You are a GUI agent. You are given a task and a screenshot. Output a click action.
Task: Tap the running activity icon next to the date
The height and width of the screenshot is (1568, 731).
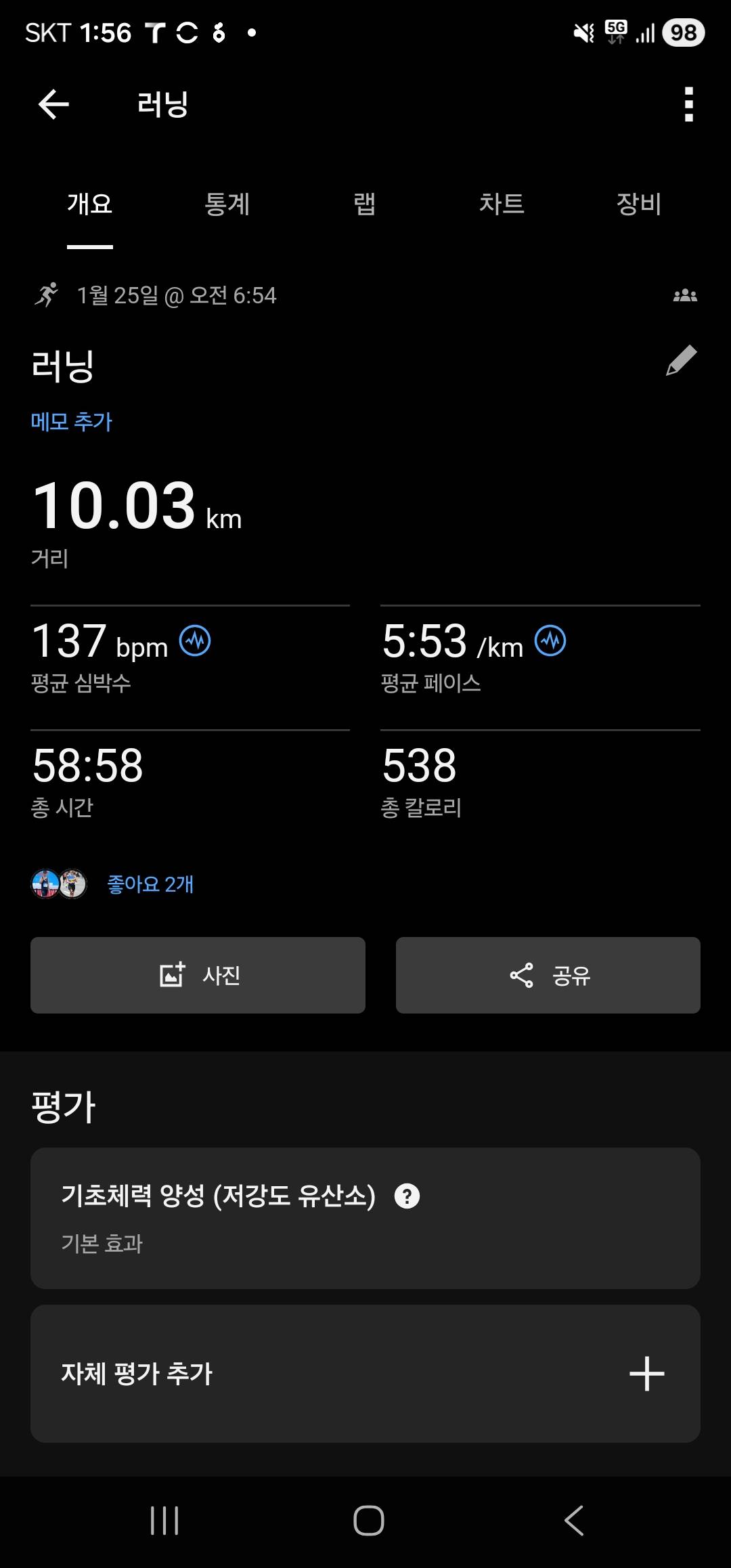(47, 294)
